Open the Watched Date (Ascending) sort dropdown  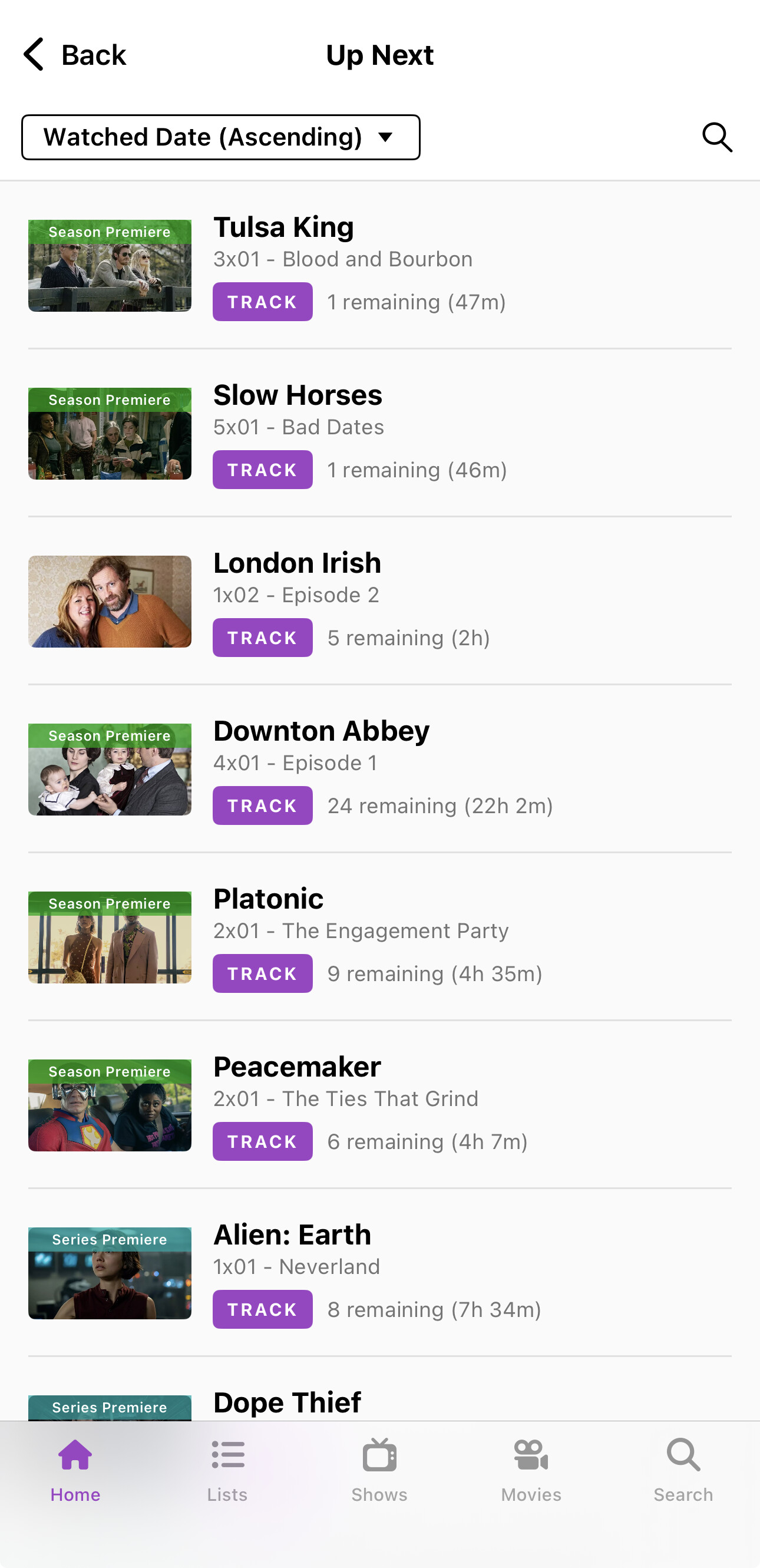220,137
